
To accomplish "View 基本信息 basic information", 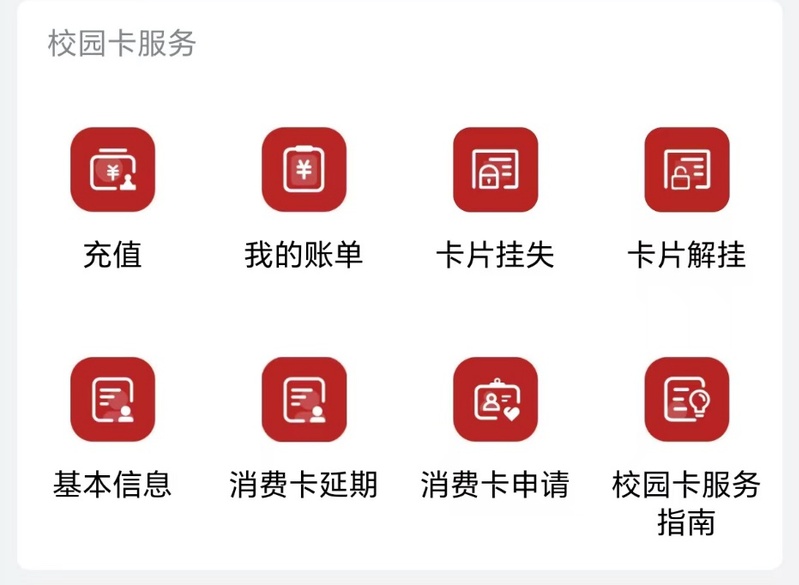I will point(112,399).
